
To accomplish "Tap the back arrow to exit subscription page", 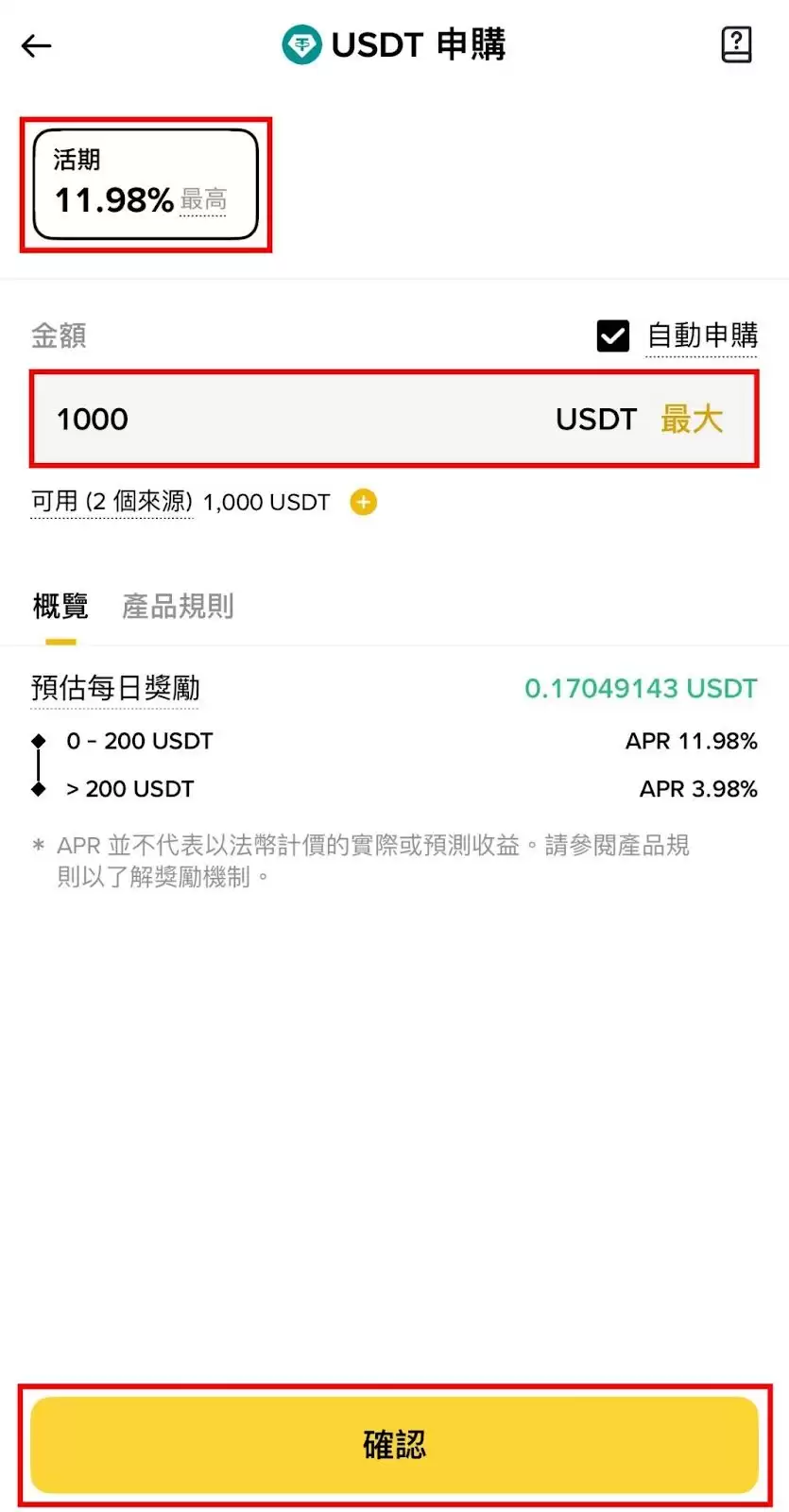I will [36, 45].
